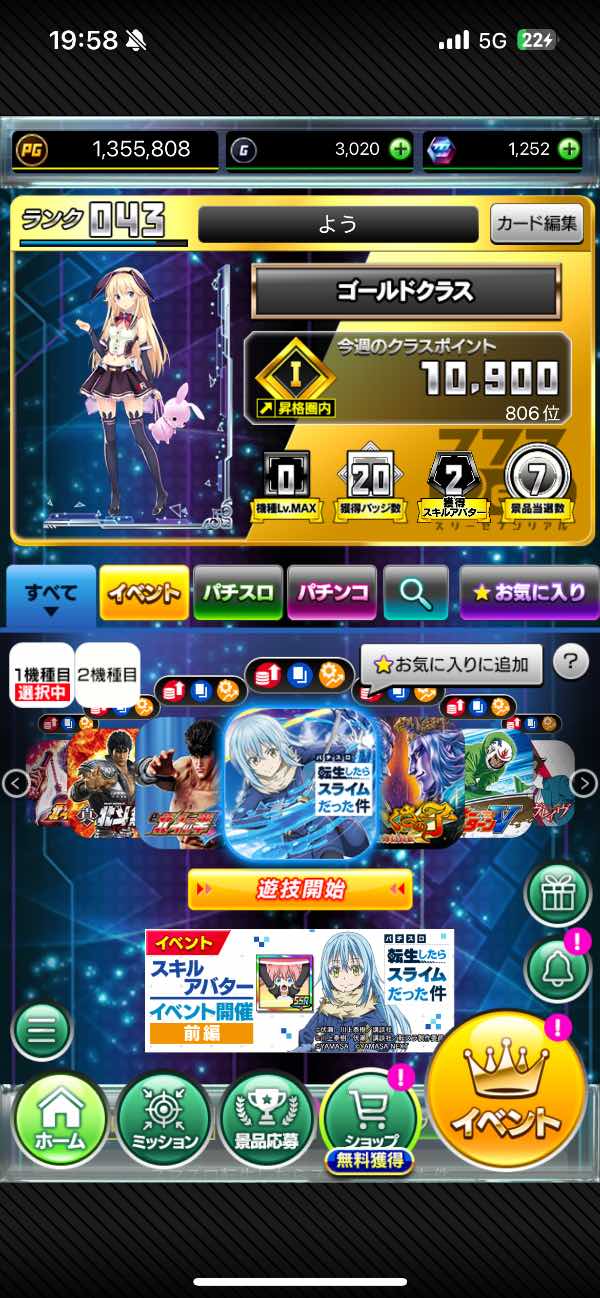Open the notifications bell
Viewport: 600px width, 1298px height.
click(x=557, y=969)
